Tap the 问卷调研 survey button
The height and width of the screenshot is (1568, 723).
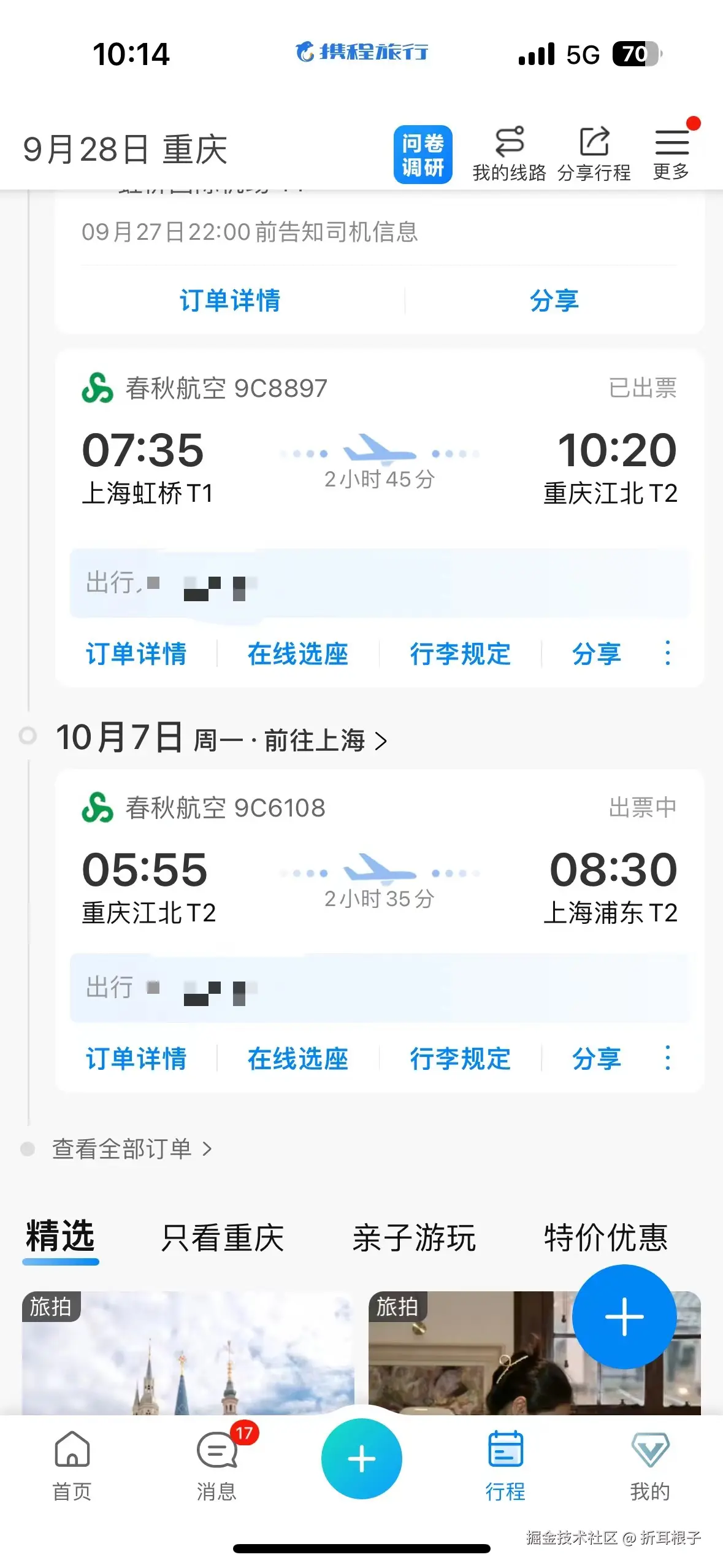[x=423, y=153]
